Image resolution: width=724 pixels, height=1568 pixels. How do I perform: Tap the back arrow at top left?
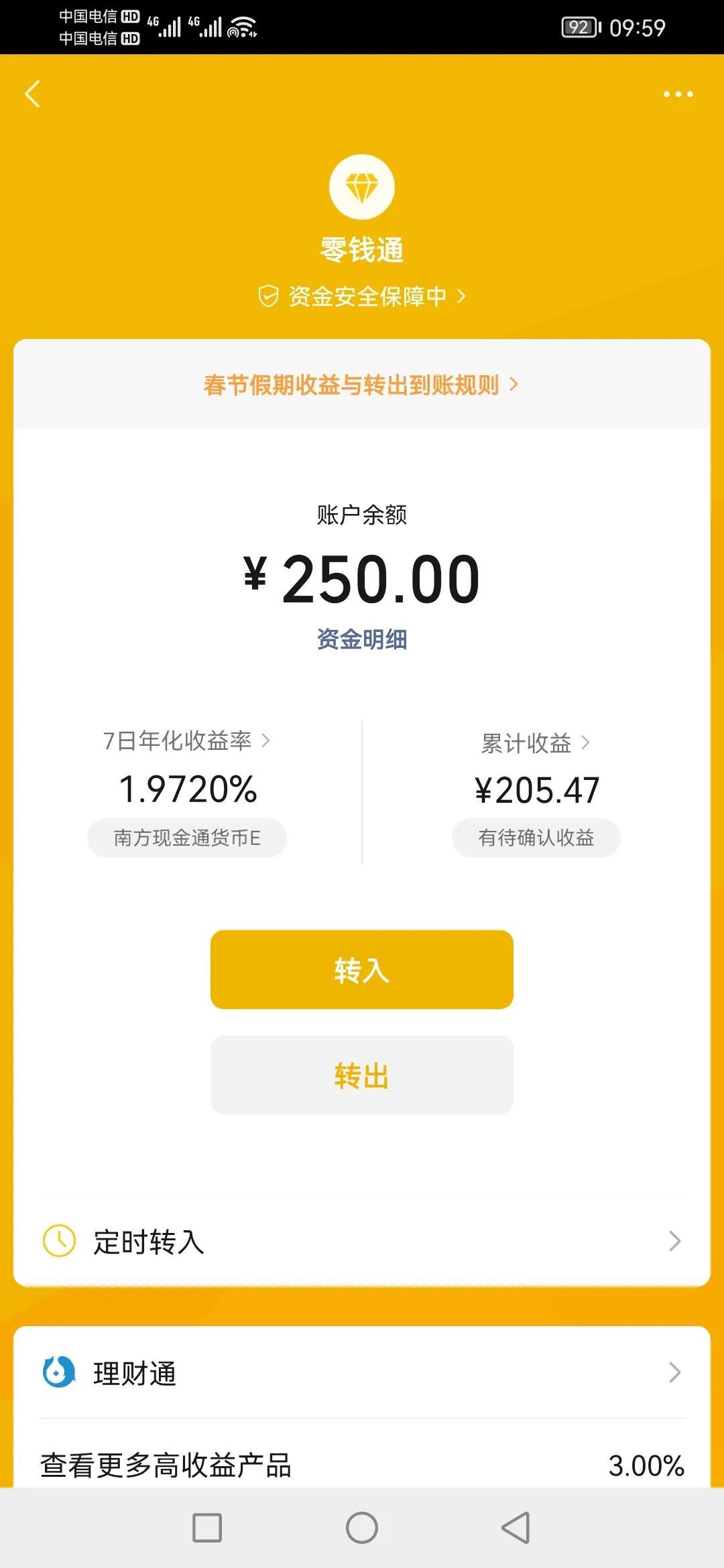pyautogui.click(x=34, y=95)
